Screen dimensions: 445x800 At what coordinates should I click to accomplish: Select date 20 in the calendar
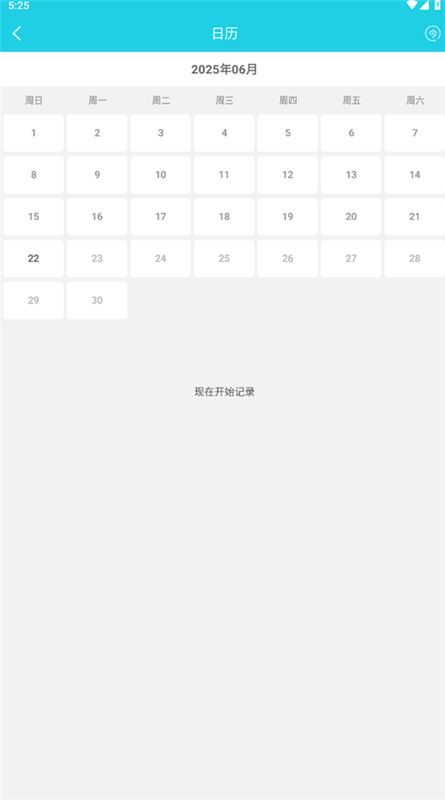coord(351,217)
